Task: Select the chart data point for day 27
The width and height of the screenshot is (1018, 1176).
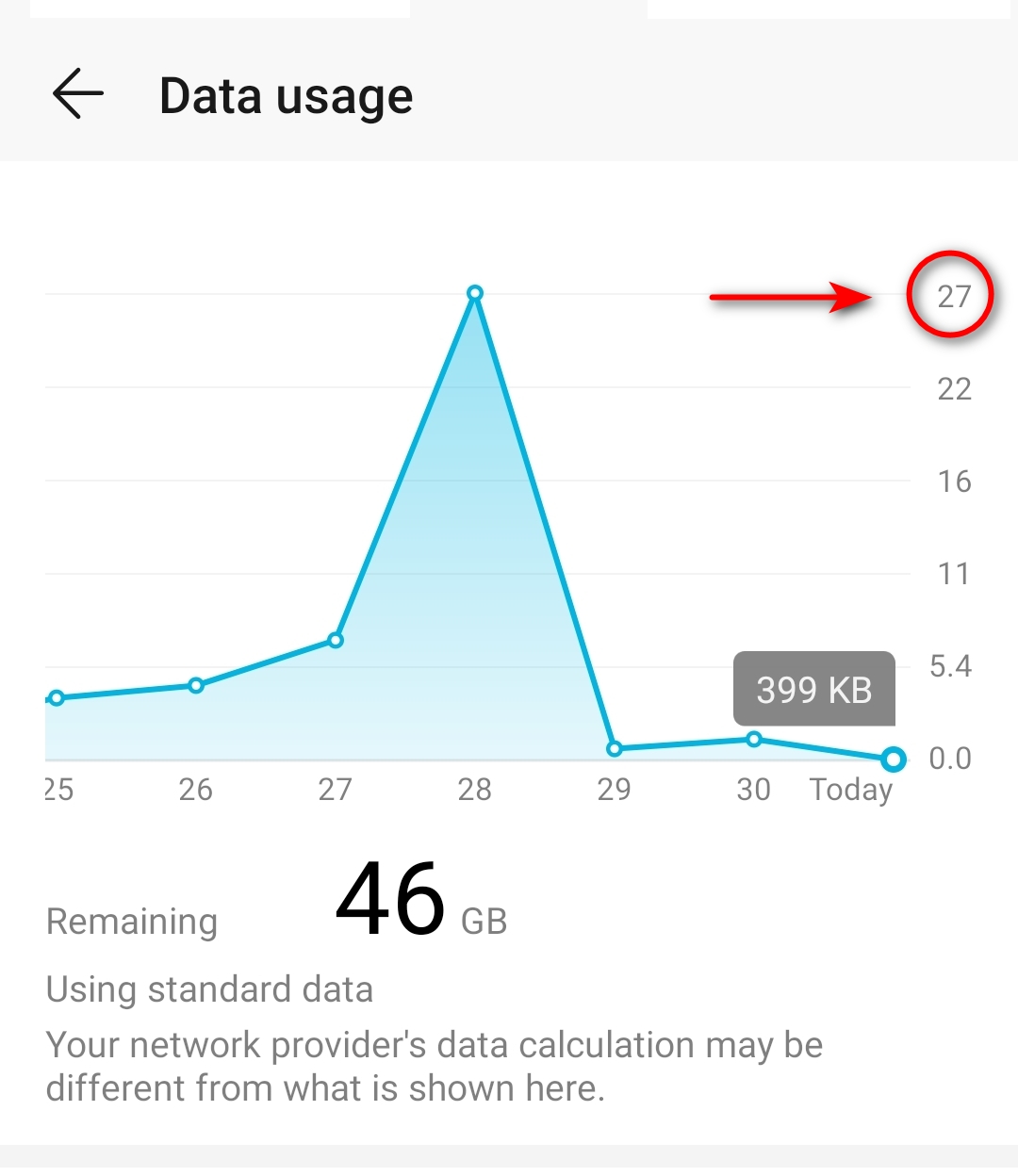Action: (x=336, y=640)
